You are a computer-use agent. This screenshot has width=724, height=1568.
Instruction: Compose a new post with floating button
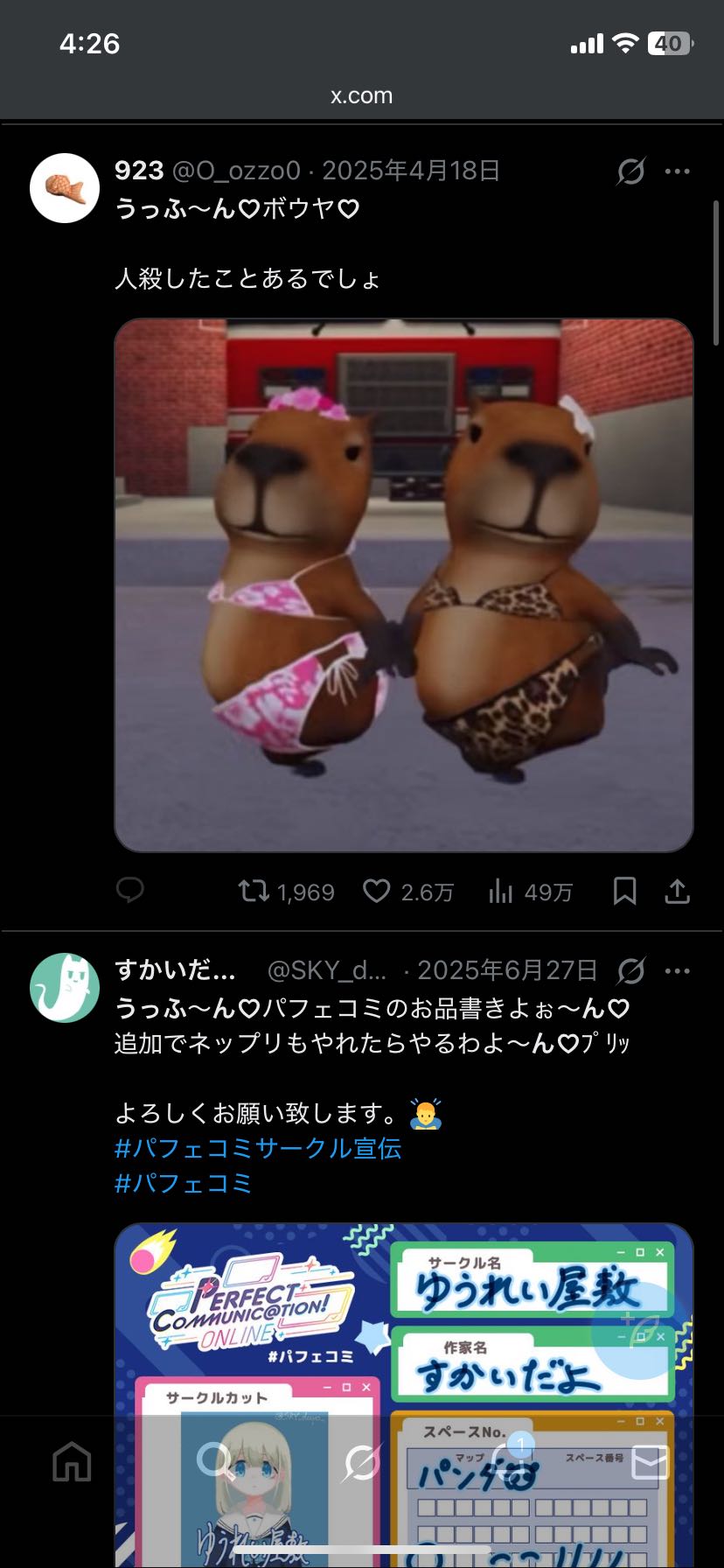click(x=639, y=1331)
